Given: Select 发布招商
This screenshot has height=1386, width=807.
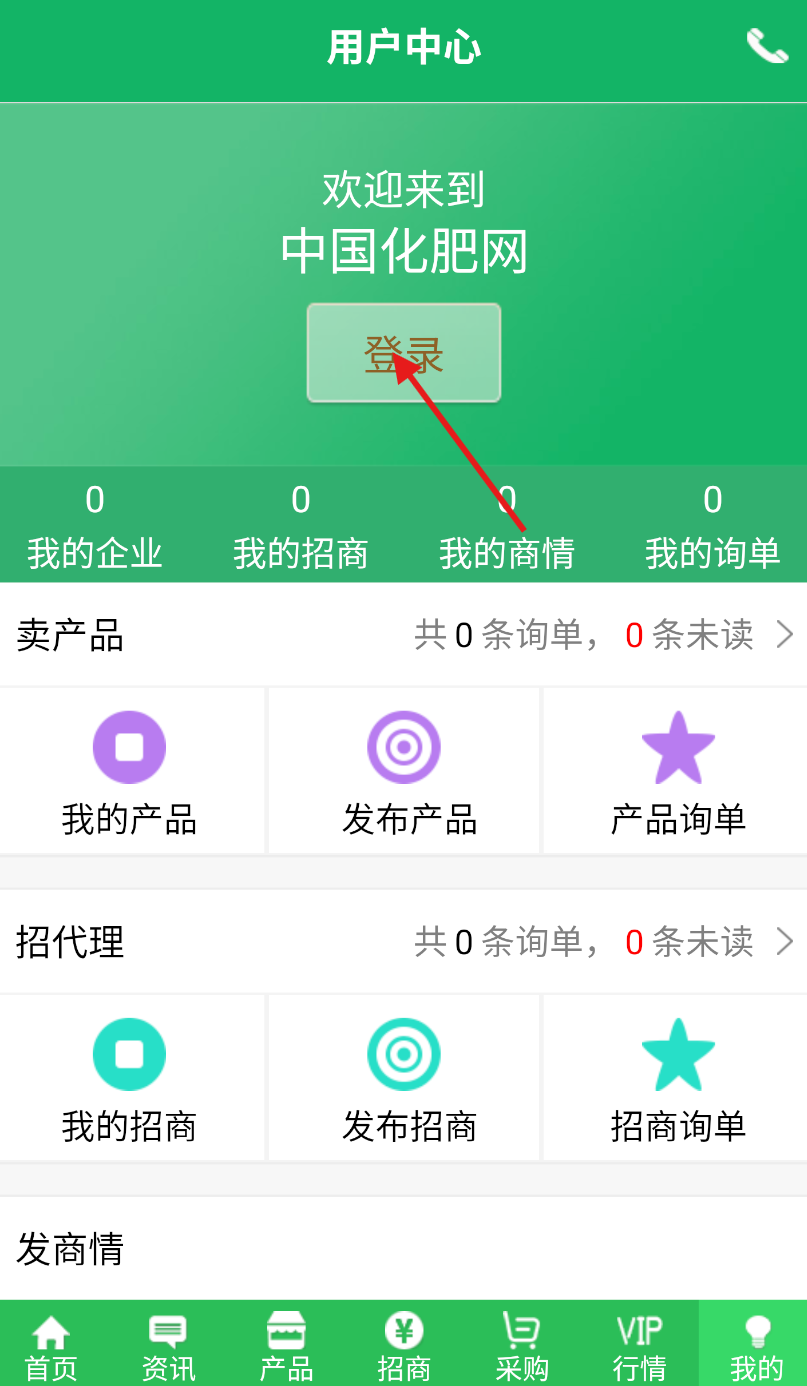Looking at the screenshot, I should [x=404, y=1079].
